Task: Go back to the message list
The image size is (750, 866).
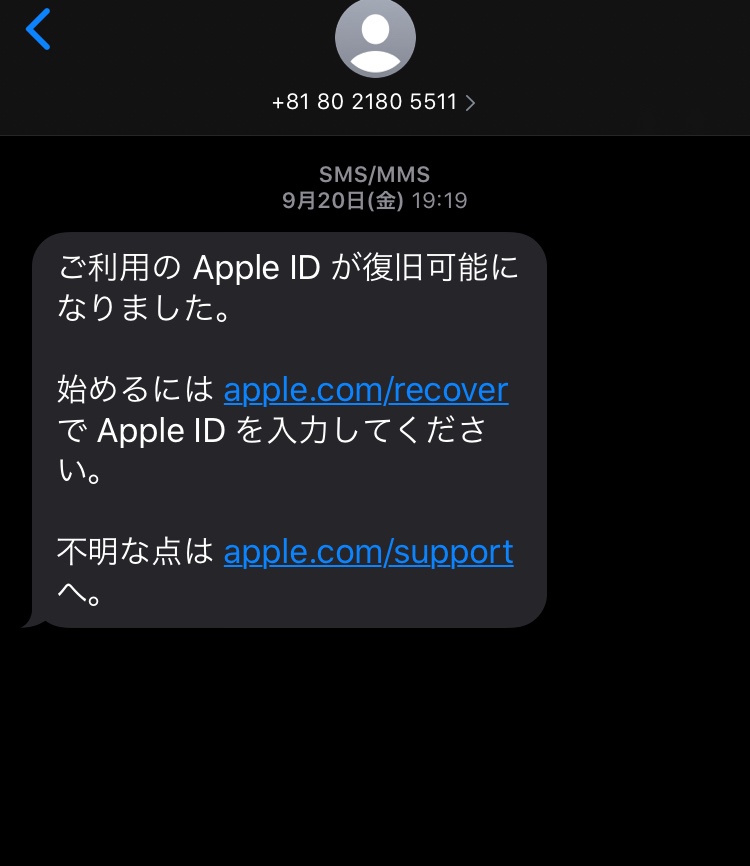Action: point(38,29)
